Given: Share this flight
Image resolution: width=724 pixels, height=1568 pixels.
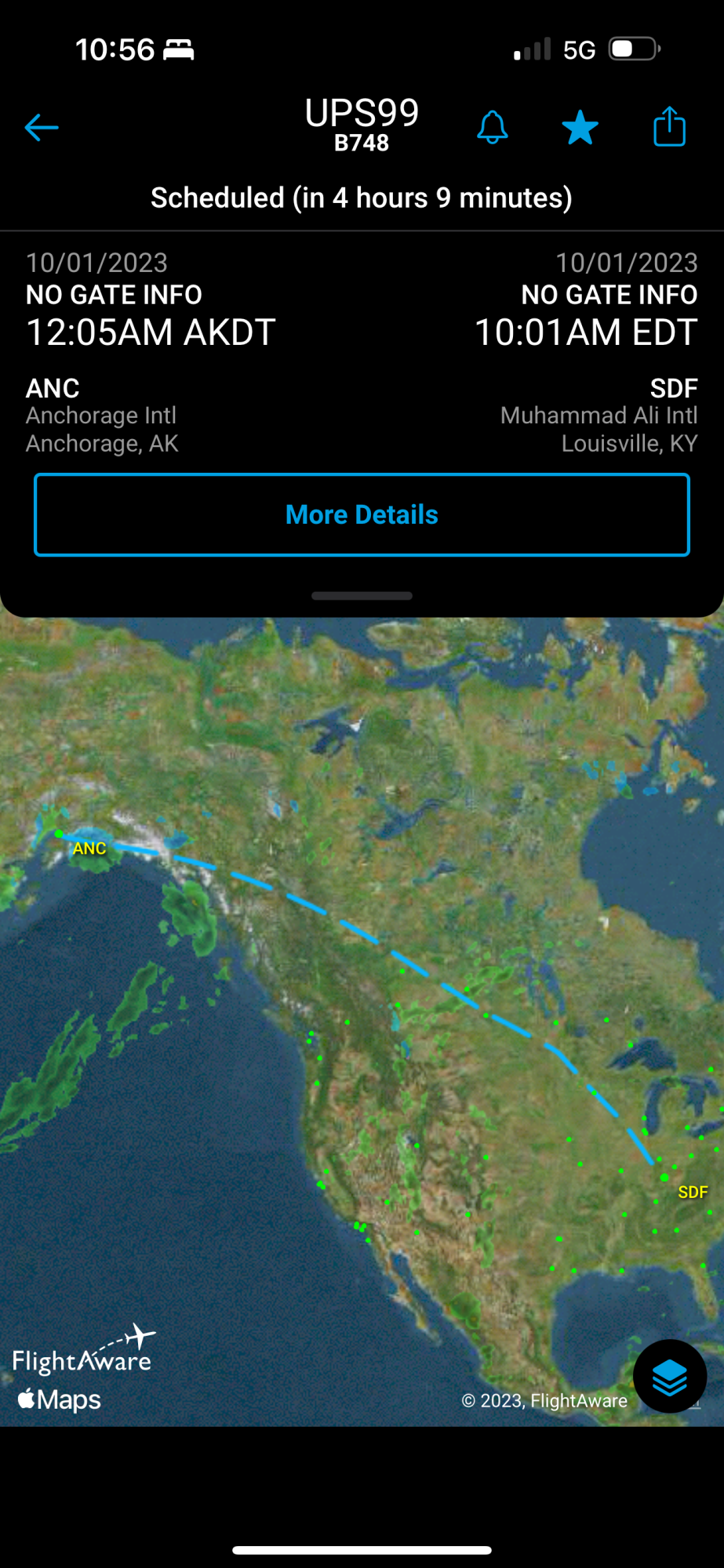Looking at the screenshot, I should click(669, 127).
